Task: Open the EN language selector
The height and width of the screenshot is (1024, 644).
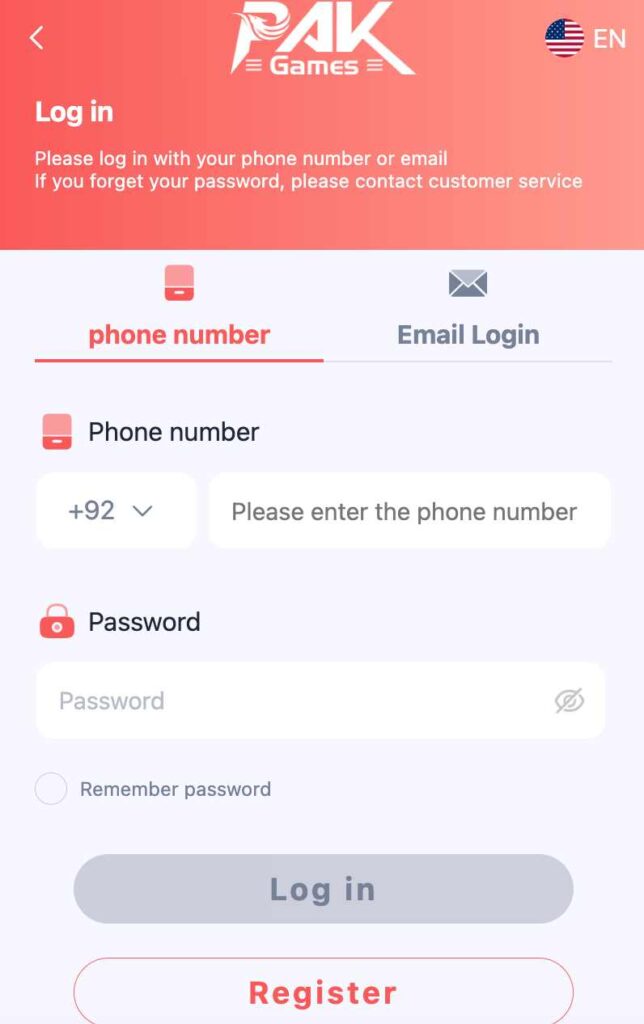Action: [585, 39]
